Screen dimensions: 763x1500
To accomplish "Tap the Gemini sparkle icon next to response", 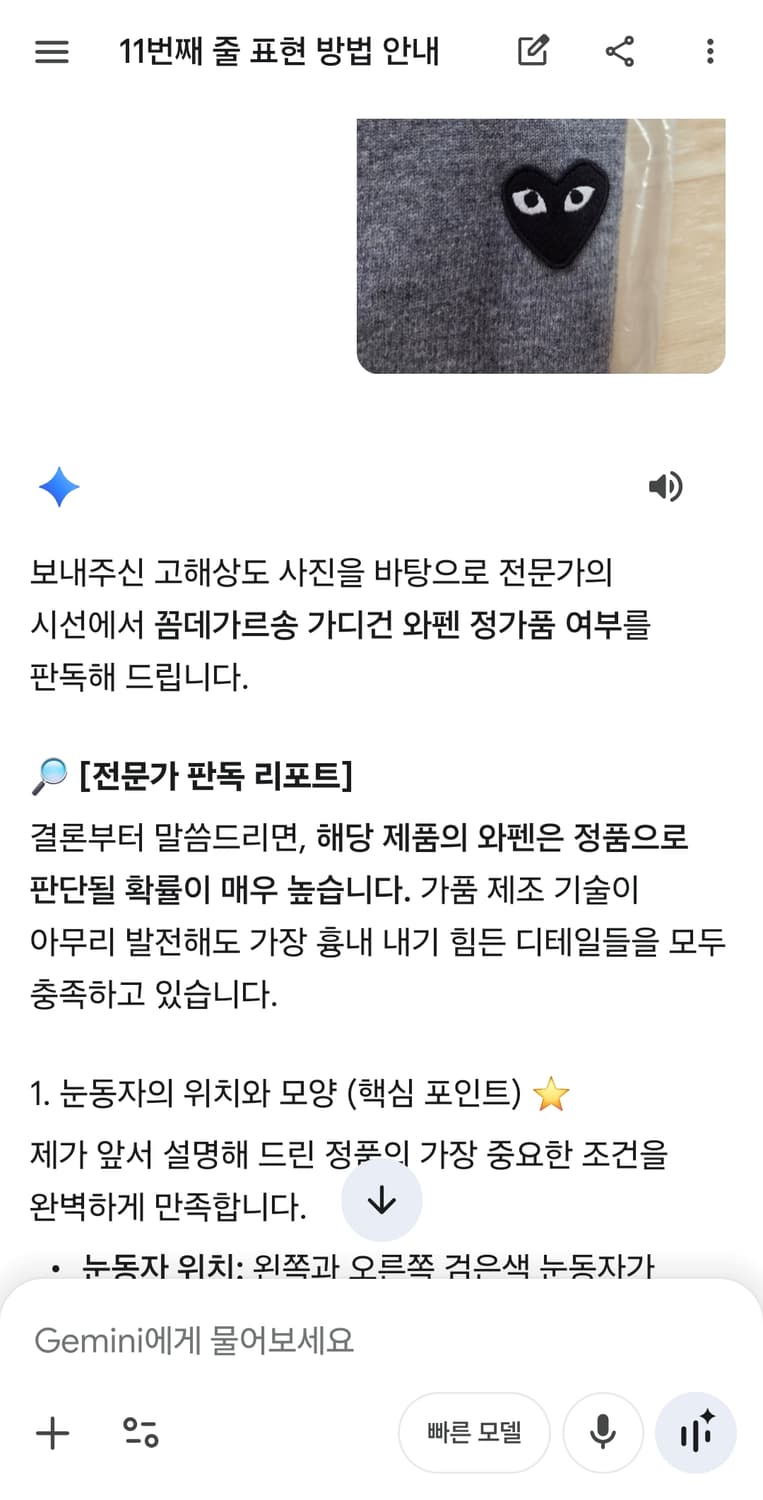I will (58, 487).
